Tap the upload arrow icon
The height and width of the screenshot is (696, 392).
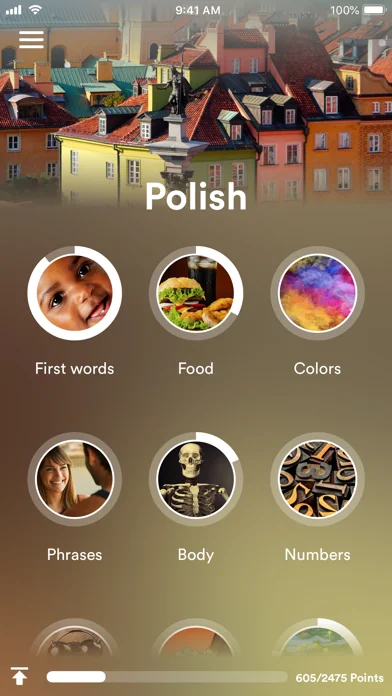pos(20,676)
